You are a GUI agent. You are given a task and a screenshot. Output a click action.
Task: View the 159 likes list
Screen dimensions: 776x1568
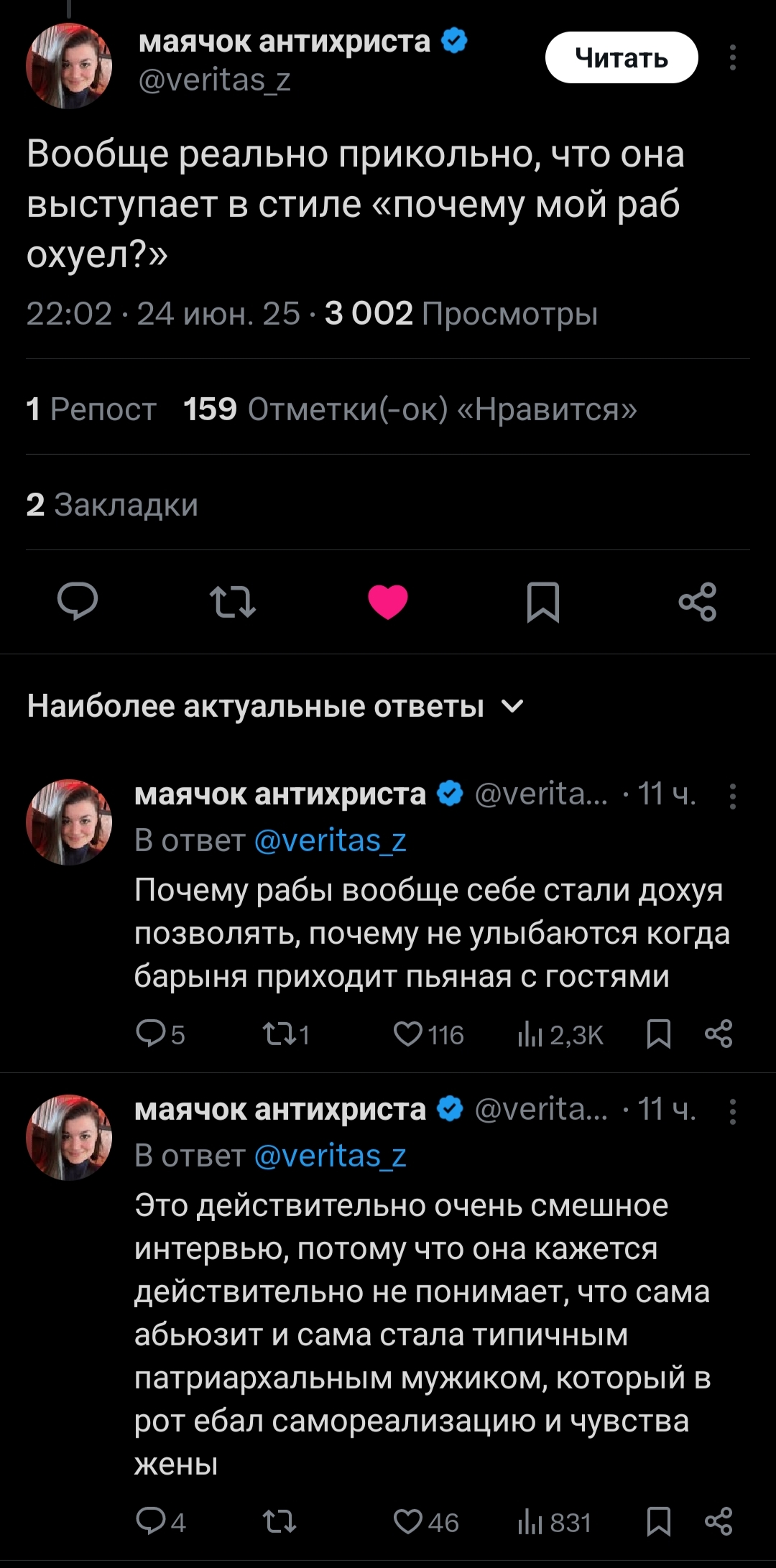pos(410,409)
